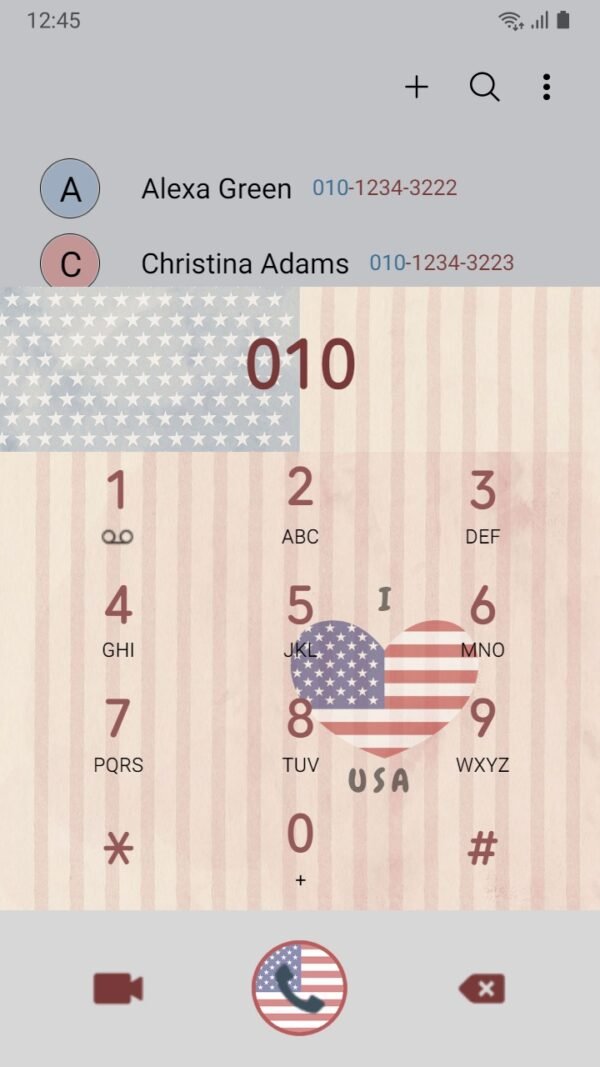Viewport: 600px width, 1067px height.
Task: Dial digit 8 TUV
Action: point(300,736)
